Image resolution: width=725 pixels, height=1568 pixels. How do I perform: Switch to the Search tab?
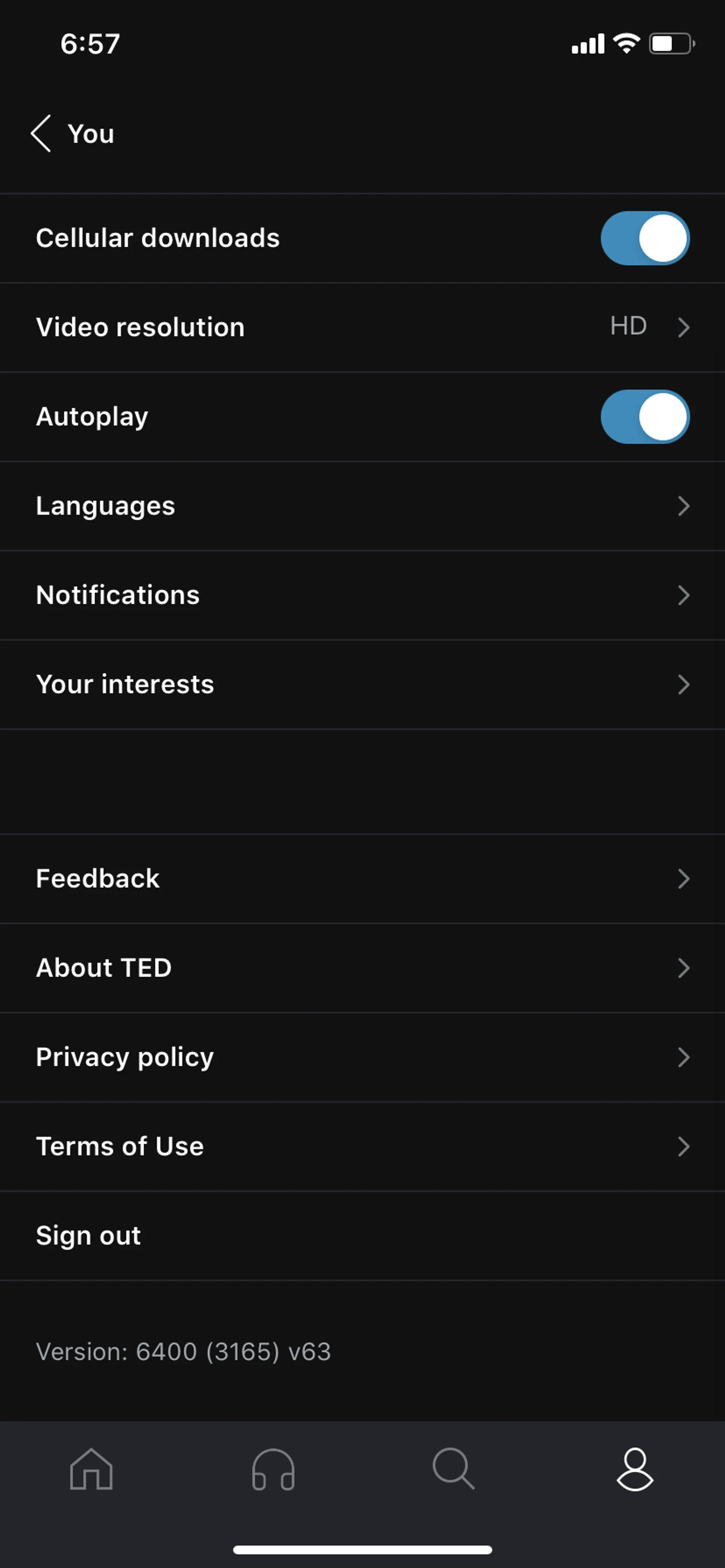(x=453, y=1470)
